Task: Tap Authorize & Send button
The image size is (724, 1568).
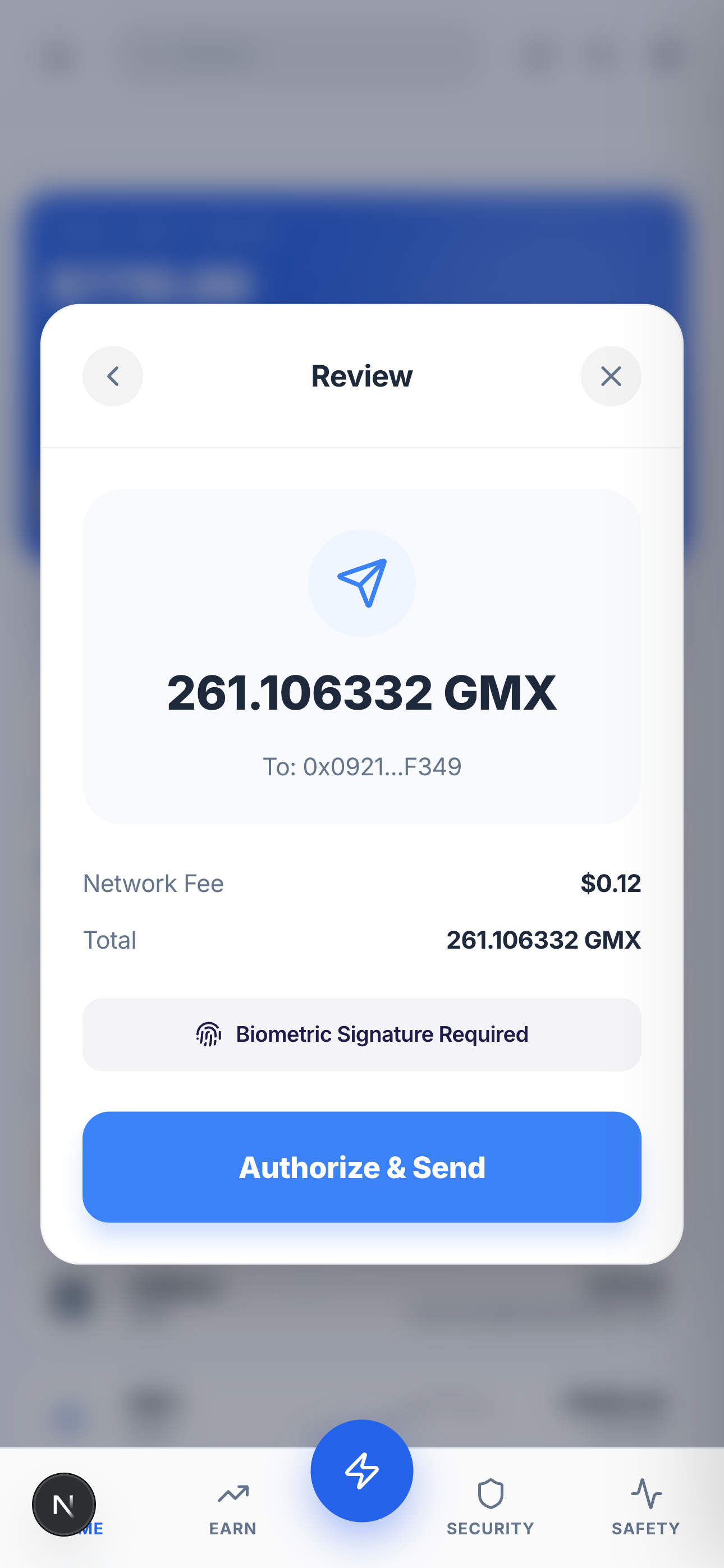Action: pyautogui.click(x=361, y=1167)
